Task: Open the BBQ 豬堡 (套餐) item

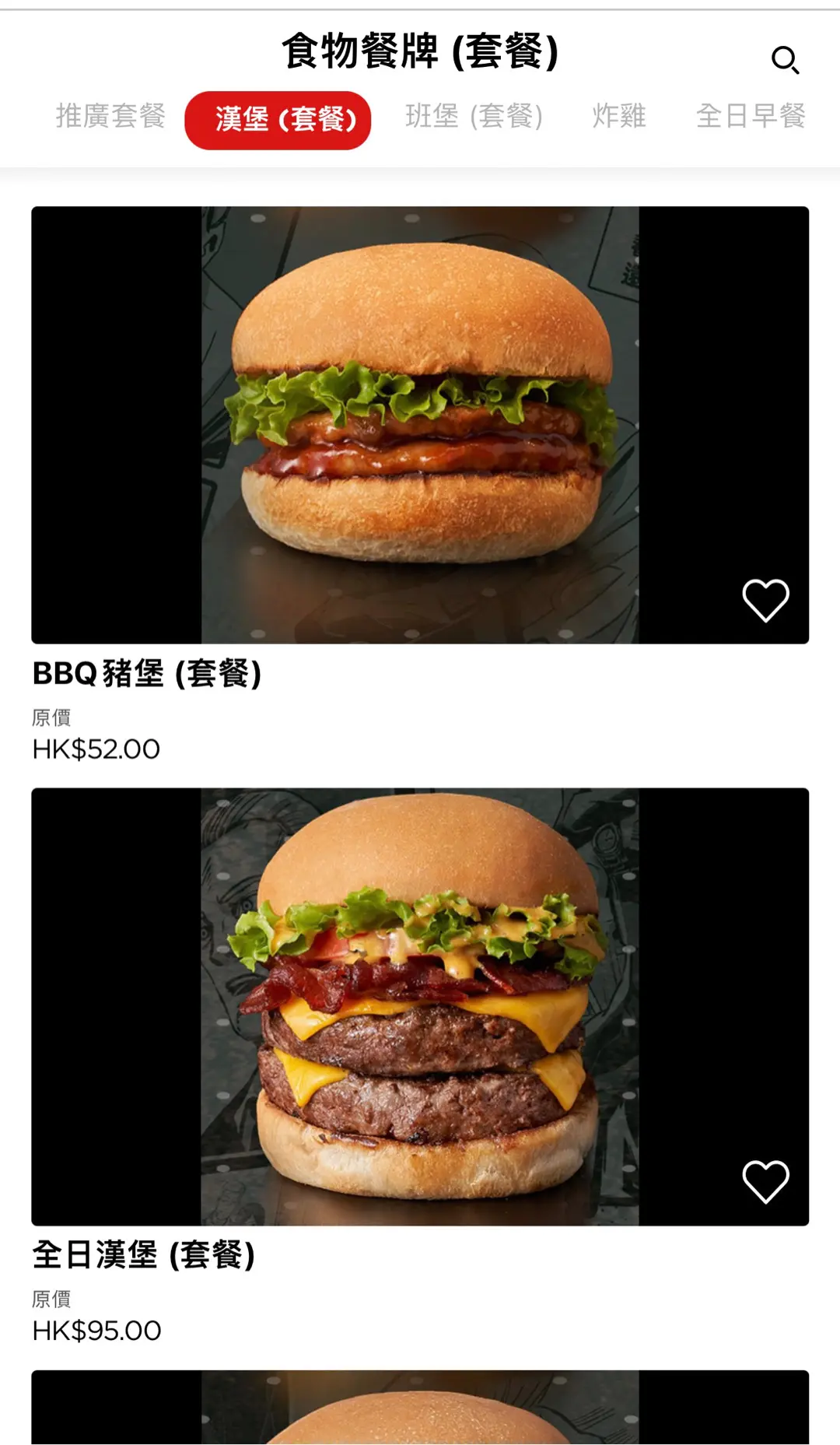Action: click(x=420, y=425)
